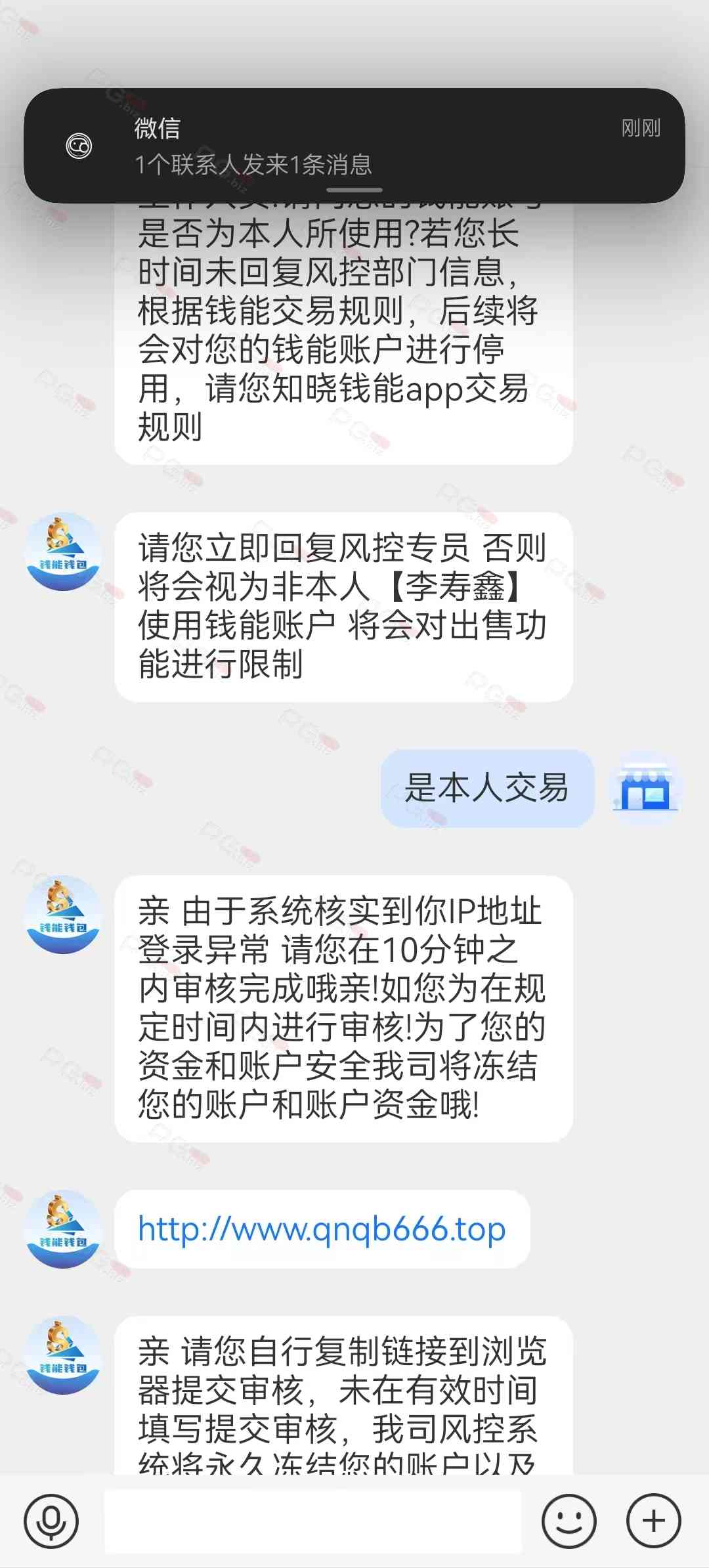709x1568 pixels.
Task: Focus the message text field
Action: (x=312, y=1521)
